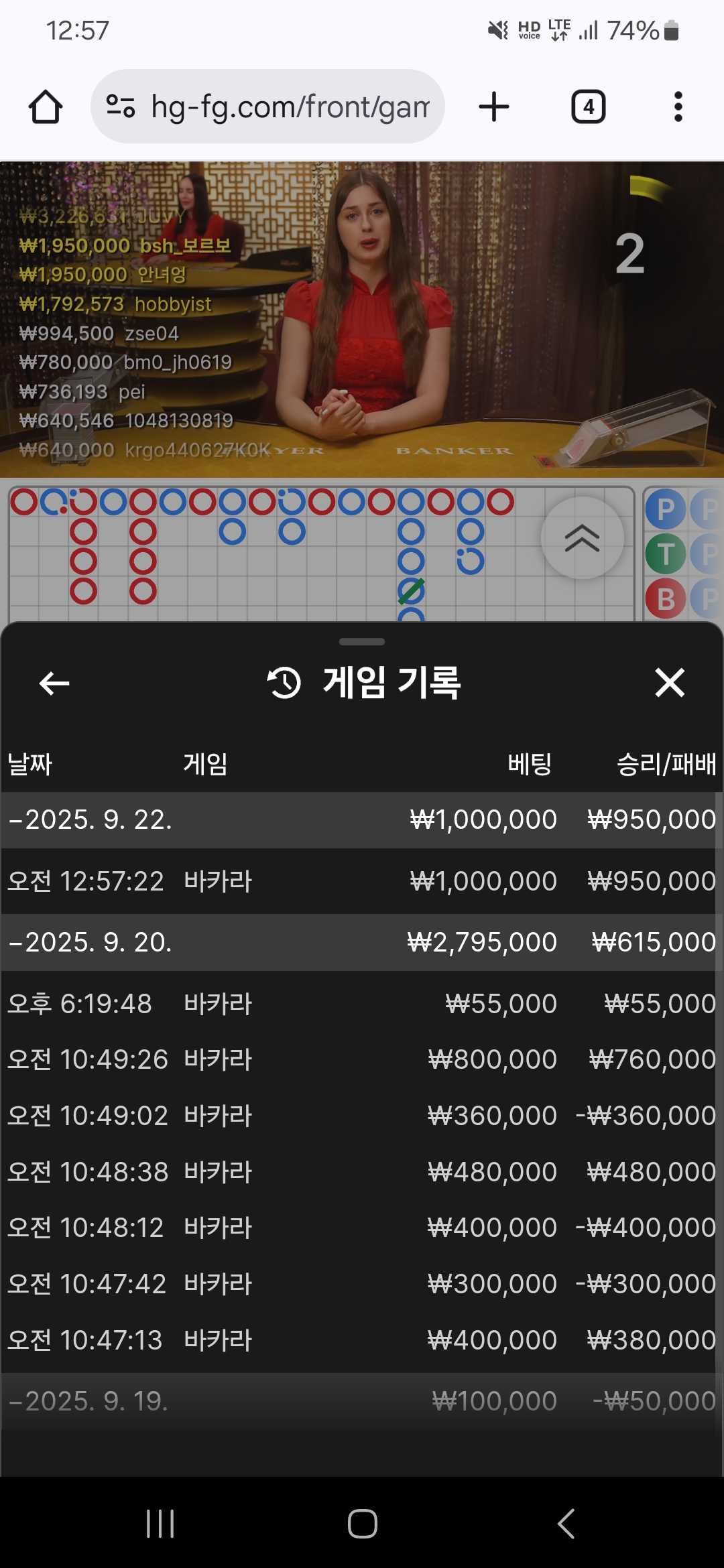Open the 오후 6:19:48 바카라 record
Image resolution: width=724 pixels, height=1568 pixels.
click(x=362, y=1004)
